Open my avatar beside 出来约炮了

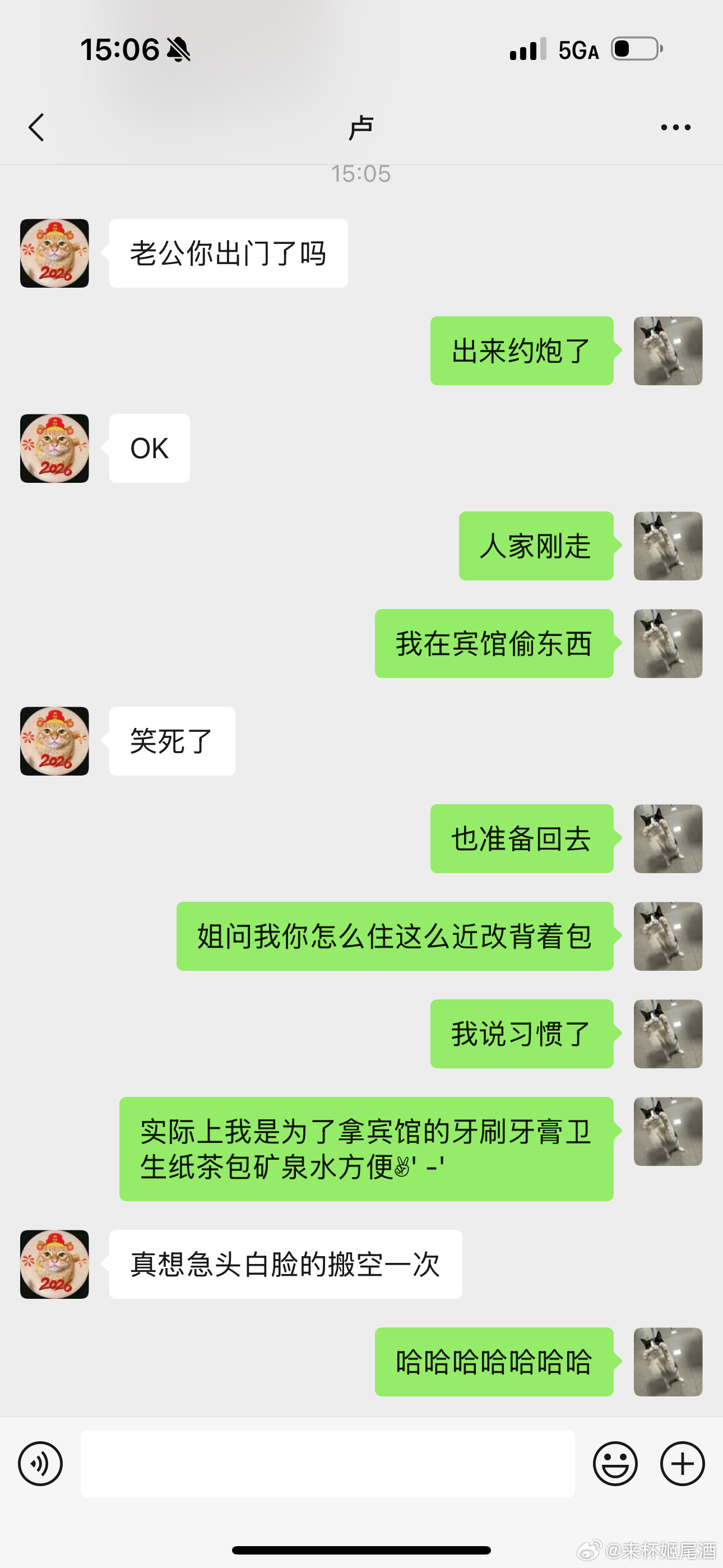click(668, 351)
